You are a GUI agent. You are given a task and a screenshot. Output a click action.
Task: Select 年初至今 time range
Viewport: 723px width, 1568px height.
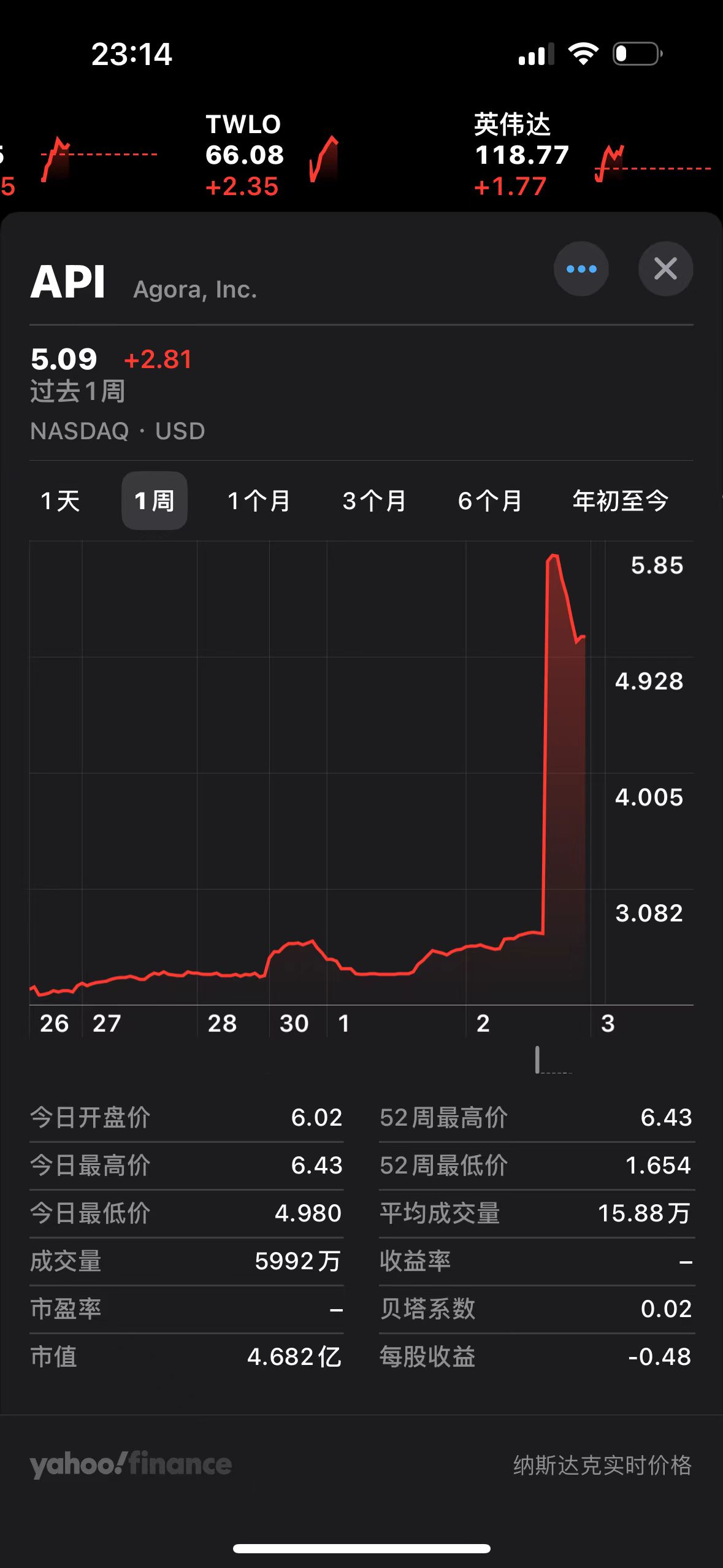(620, 501)
